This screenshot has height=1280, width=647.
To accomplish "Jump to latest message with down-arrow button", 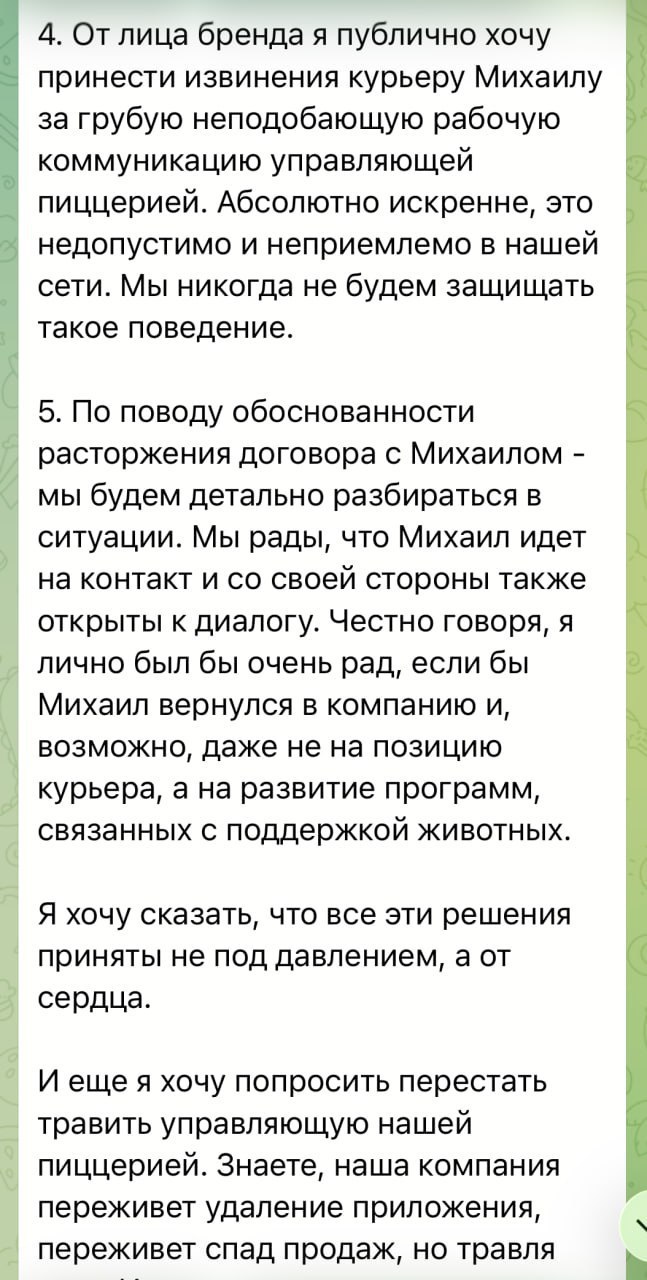I will [640, 1223].
